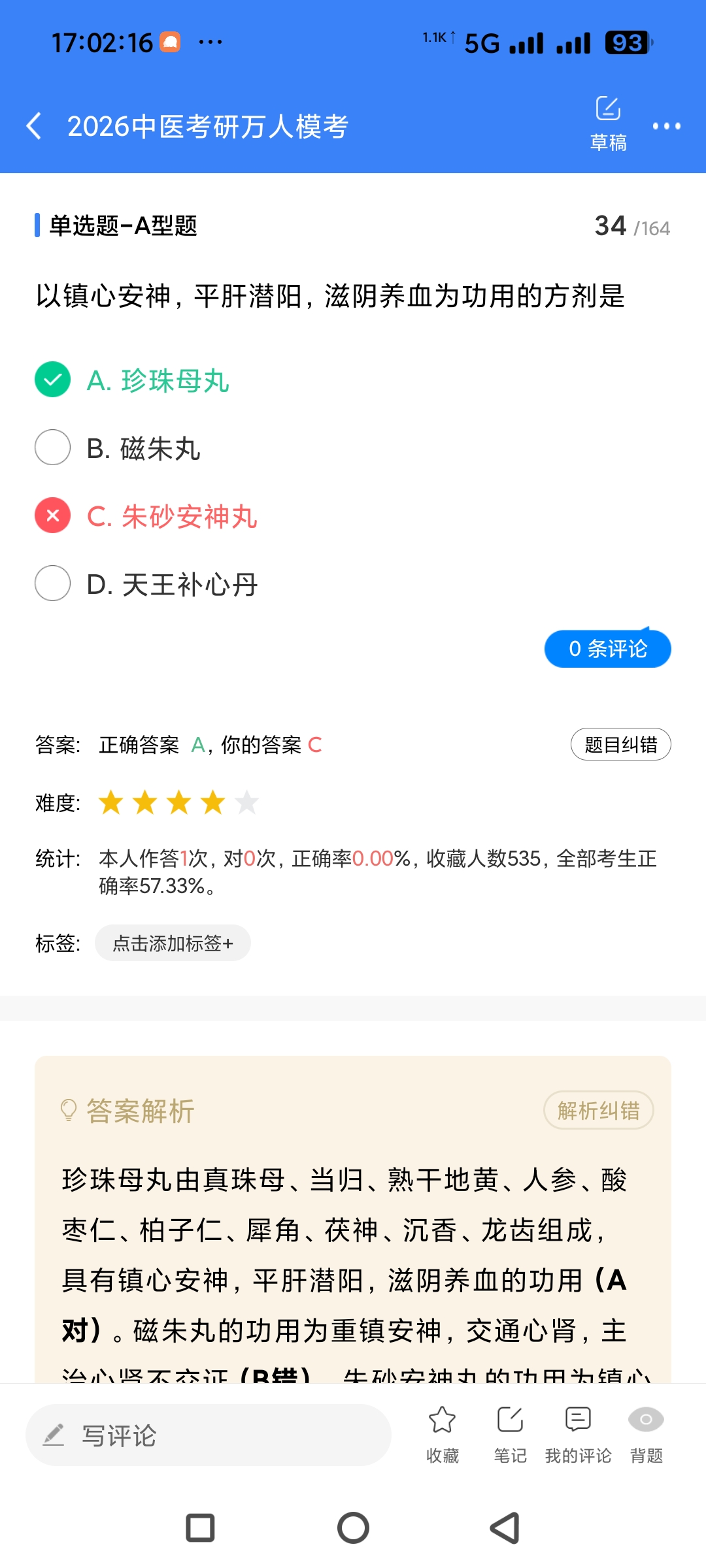Report a question error via 题目纠错
Image resolution: width=706 pixels, height=1568 pixels.
coord(620,744)
